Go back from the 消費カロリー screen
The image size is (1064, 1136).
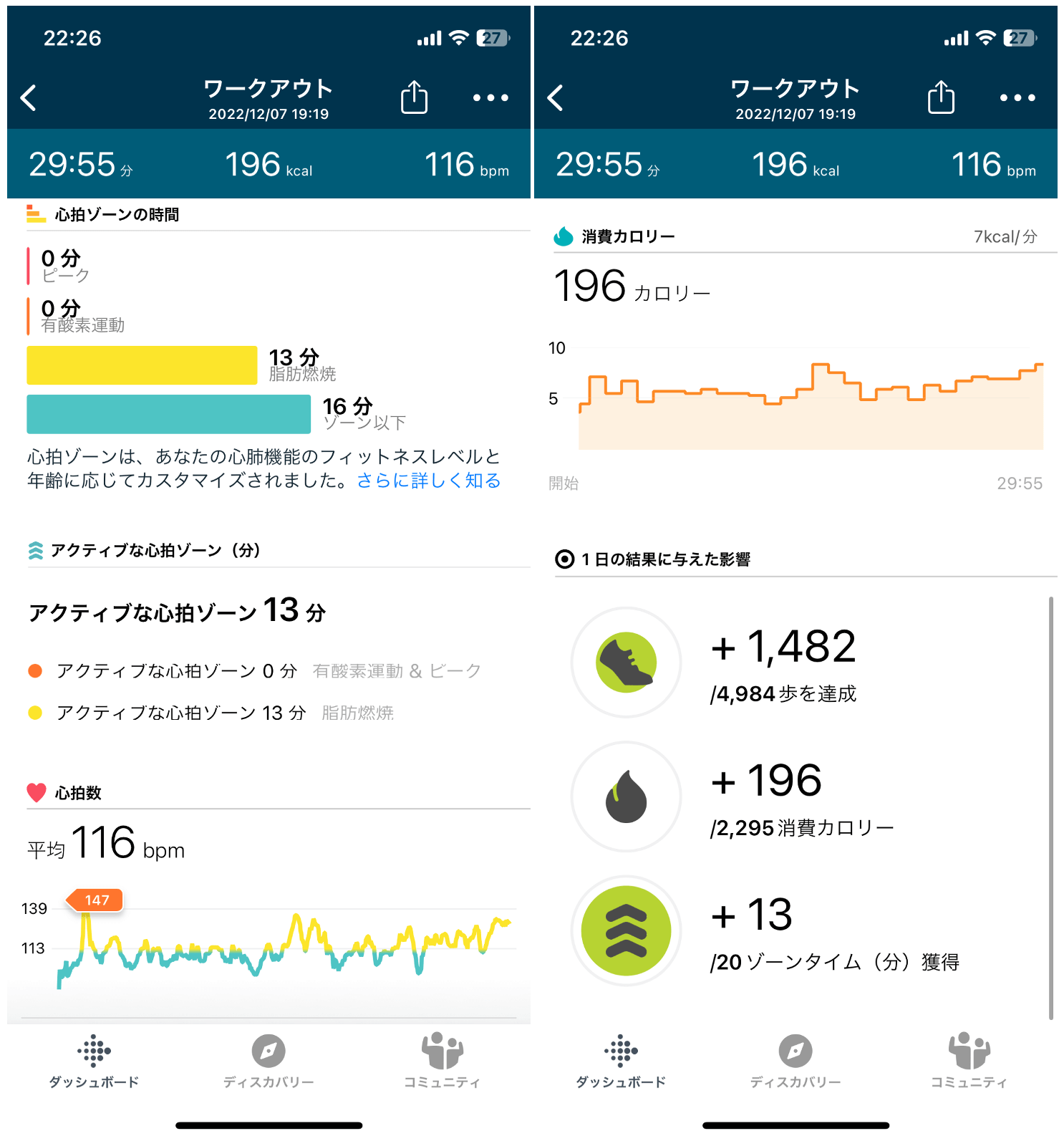tap(556, 98)
